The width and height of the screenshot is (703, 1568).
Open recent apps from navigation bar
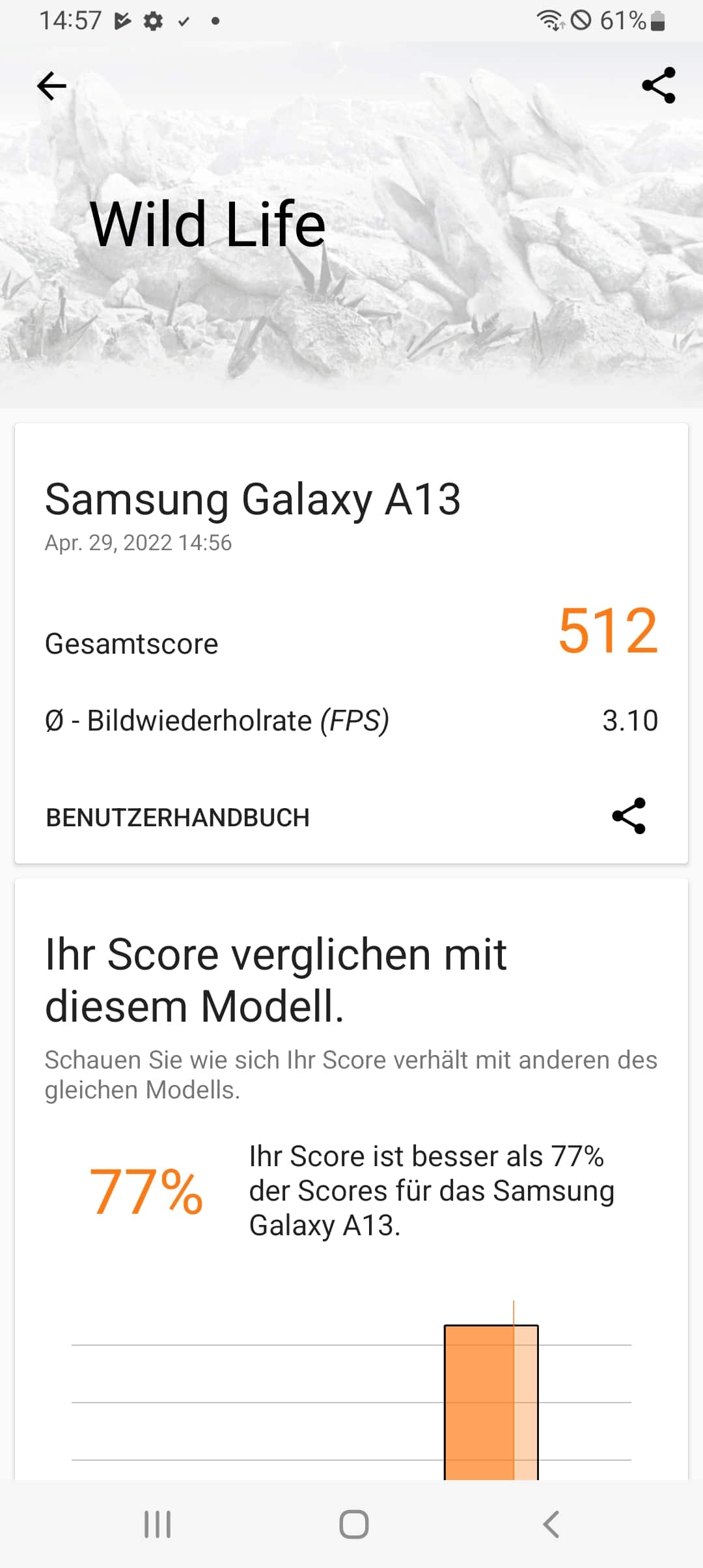pyautogui.click(x=158, y=1524)
